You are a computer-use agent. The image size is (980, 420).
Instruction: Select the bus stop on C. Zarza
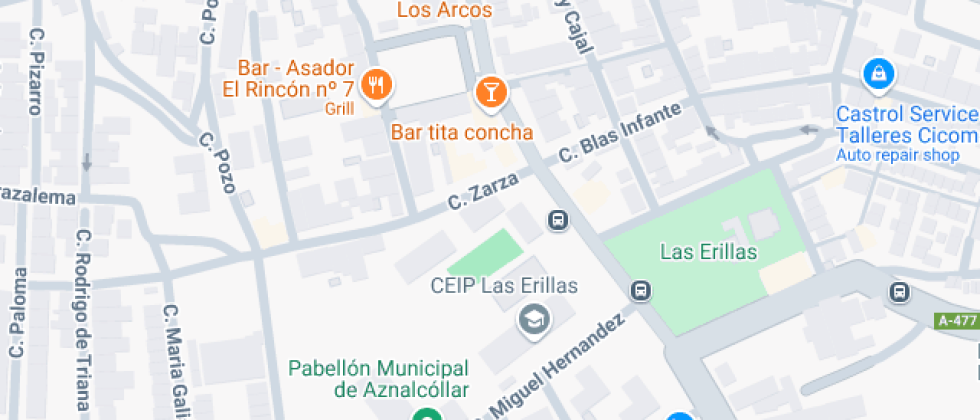[558, 220]
